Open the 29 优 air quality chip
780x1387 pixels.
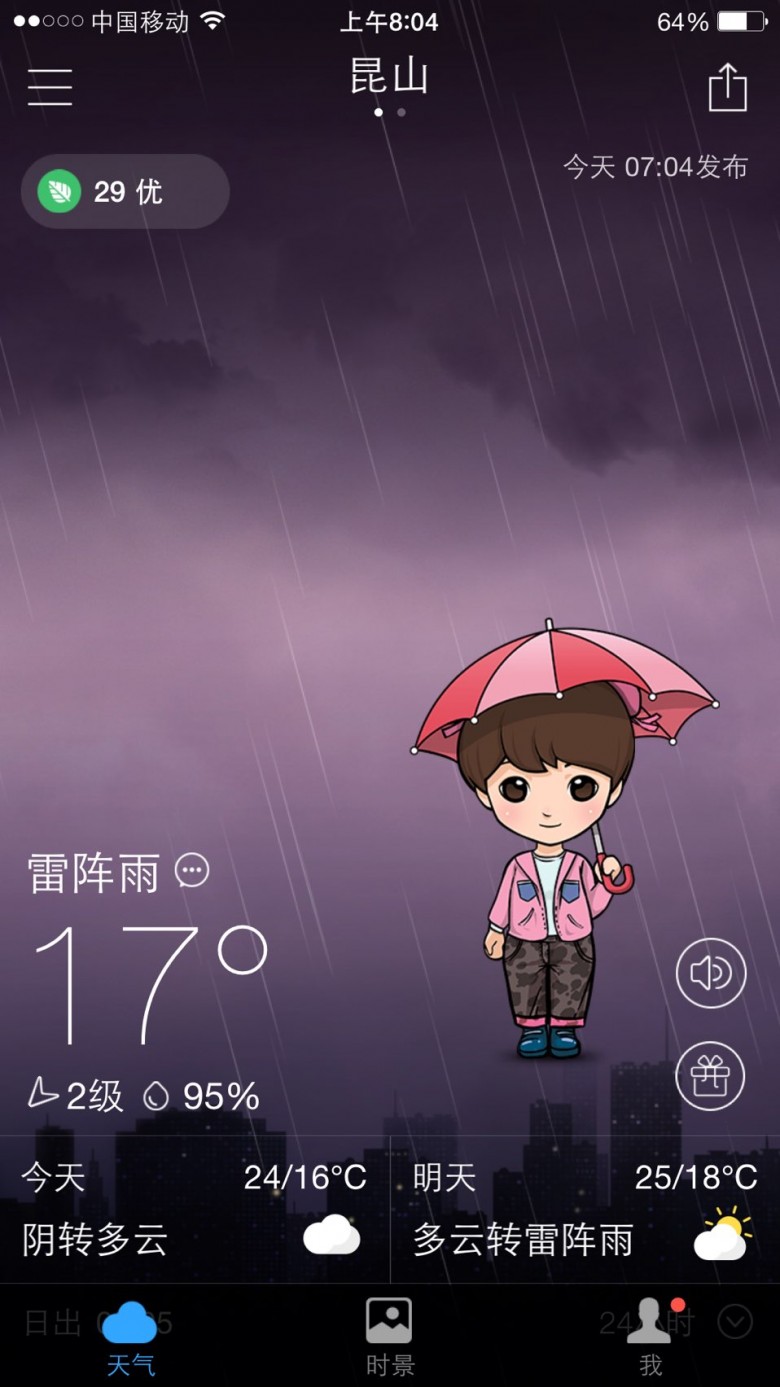point(125,191)
